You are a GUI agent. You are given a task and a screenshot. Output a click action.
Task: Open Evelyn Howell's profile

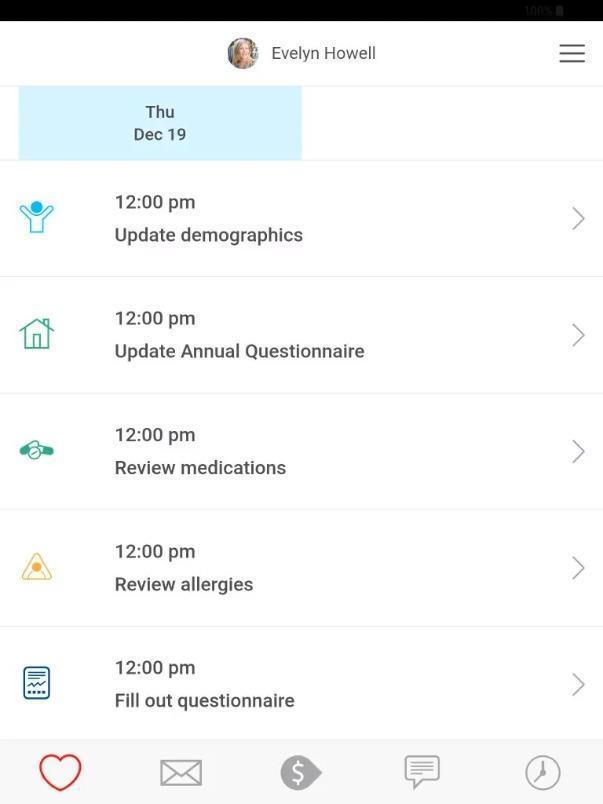[302, 53]
